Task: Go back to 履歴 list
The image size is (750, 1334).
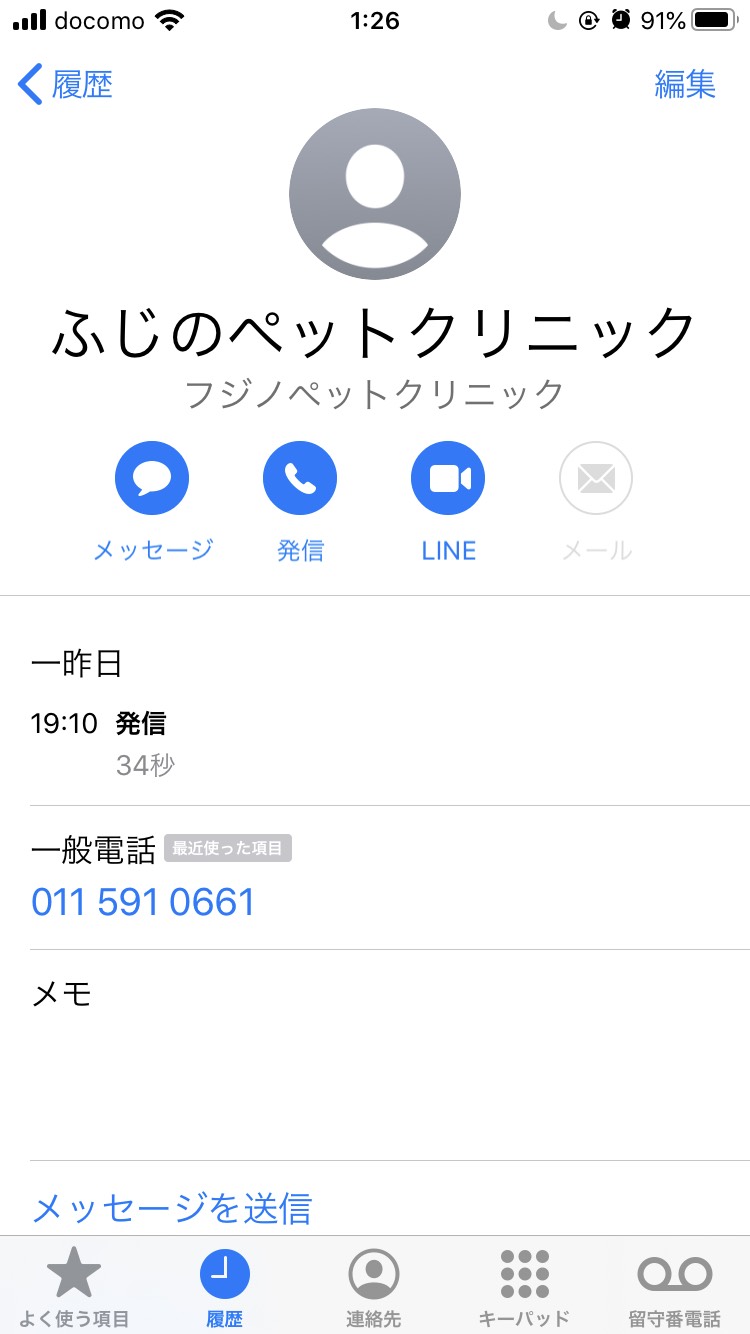Action: pyautogui.click(x=66, y=85)
